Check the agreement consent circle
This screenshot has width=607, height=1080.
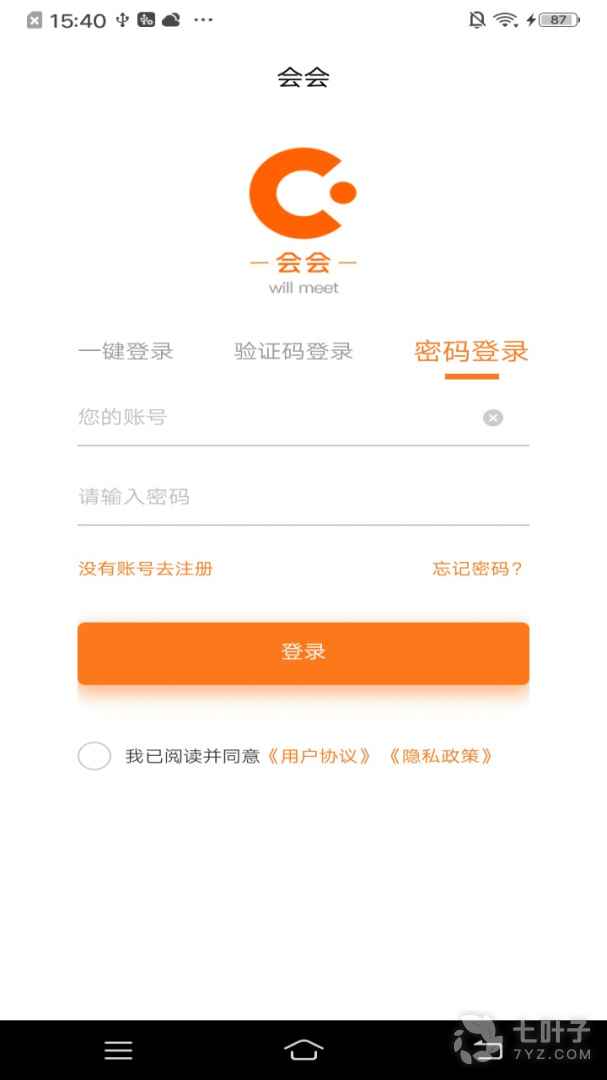94,756
